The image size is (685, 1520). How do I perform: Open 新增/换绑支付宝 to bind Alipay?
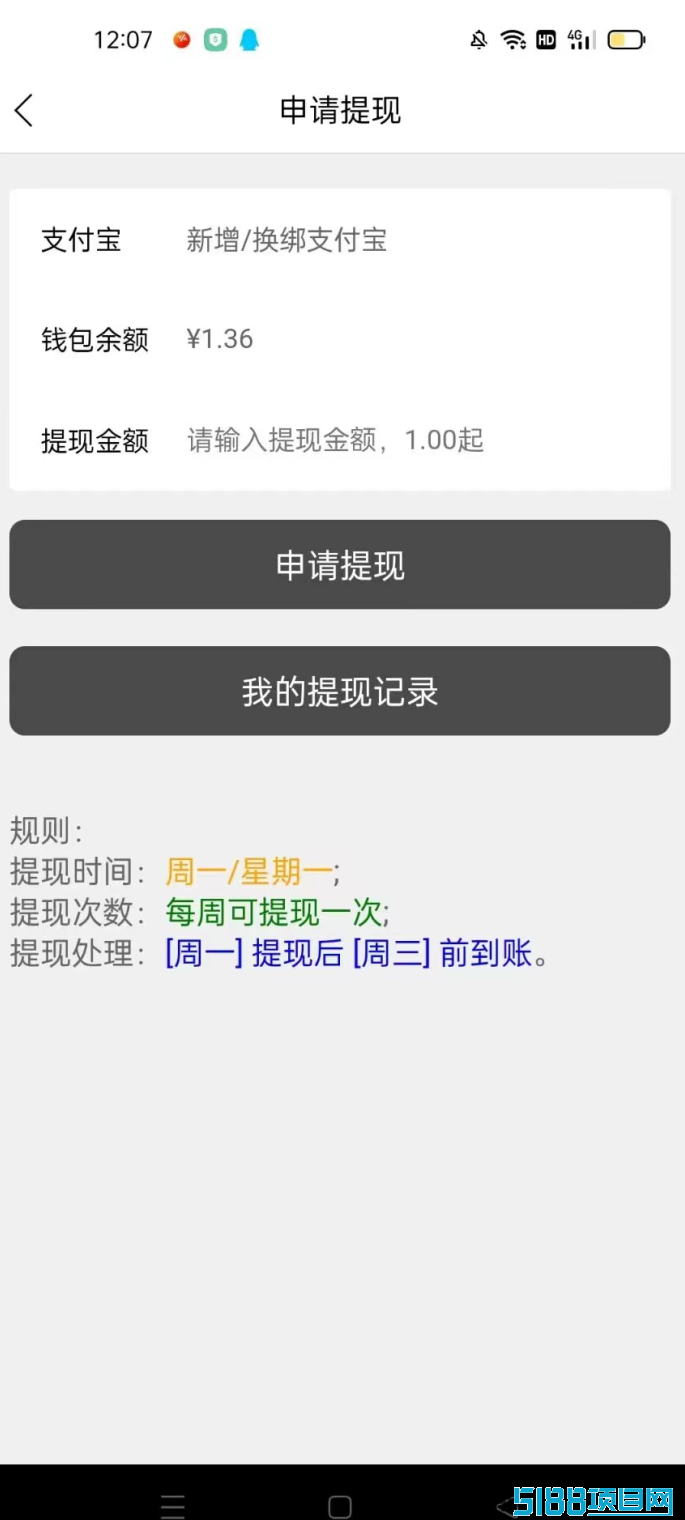286,240
